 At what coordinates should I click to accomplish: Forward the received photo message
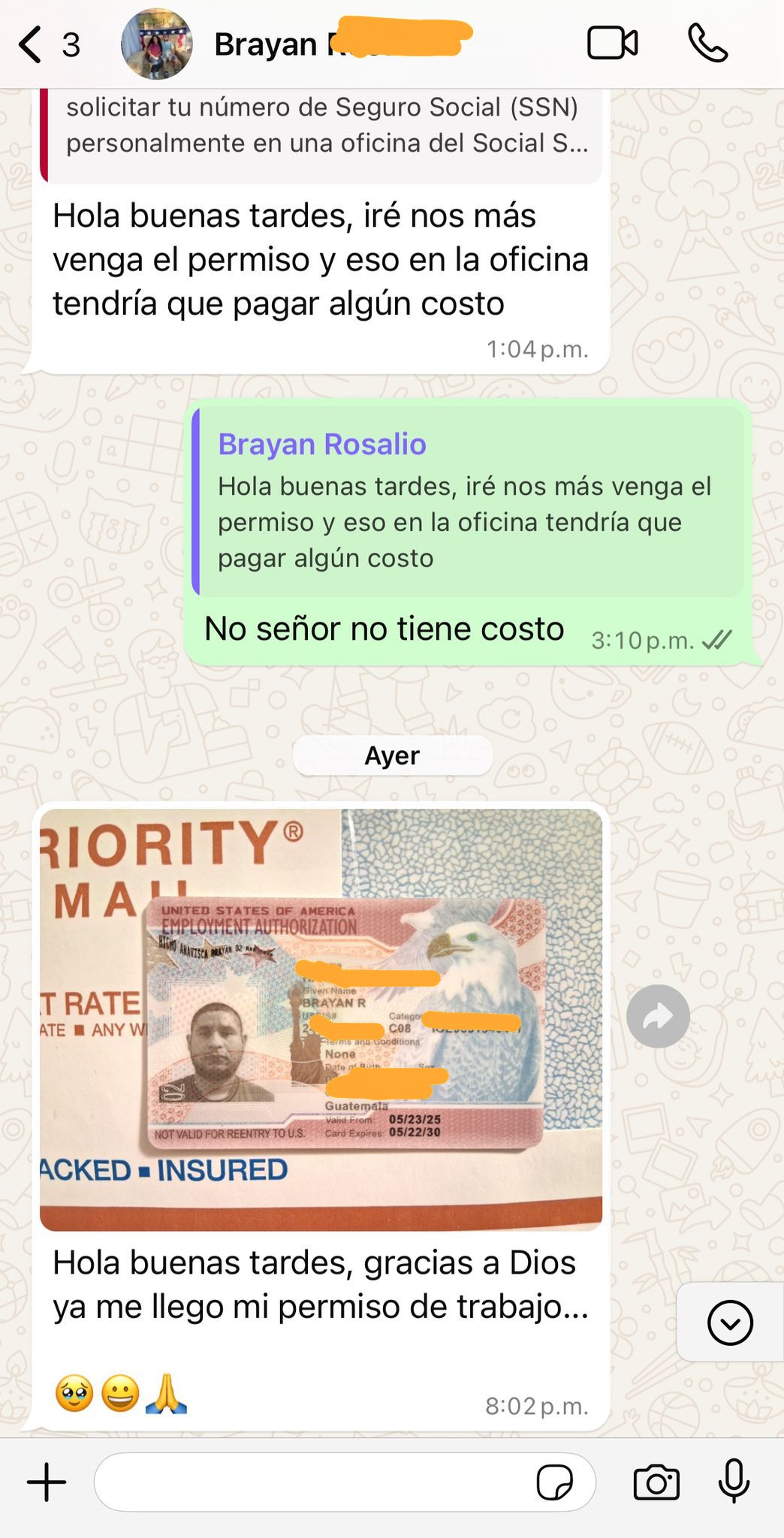pos(658,1016)
